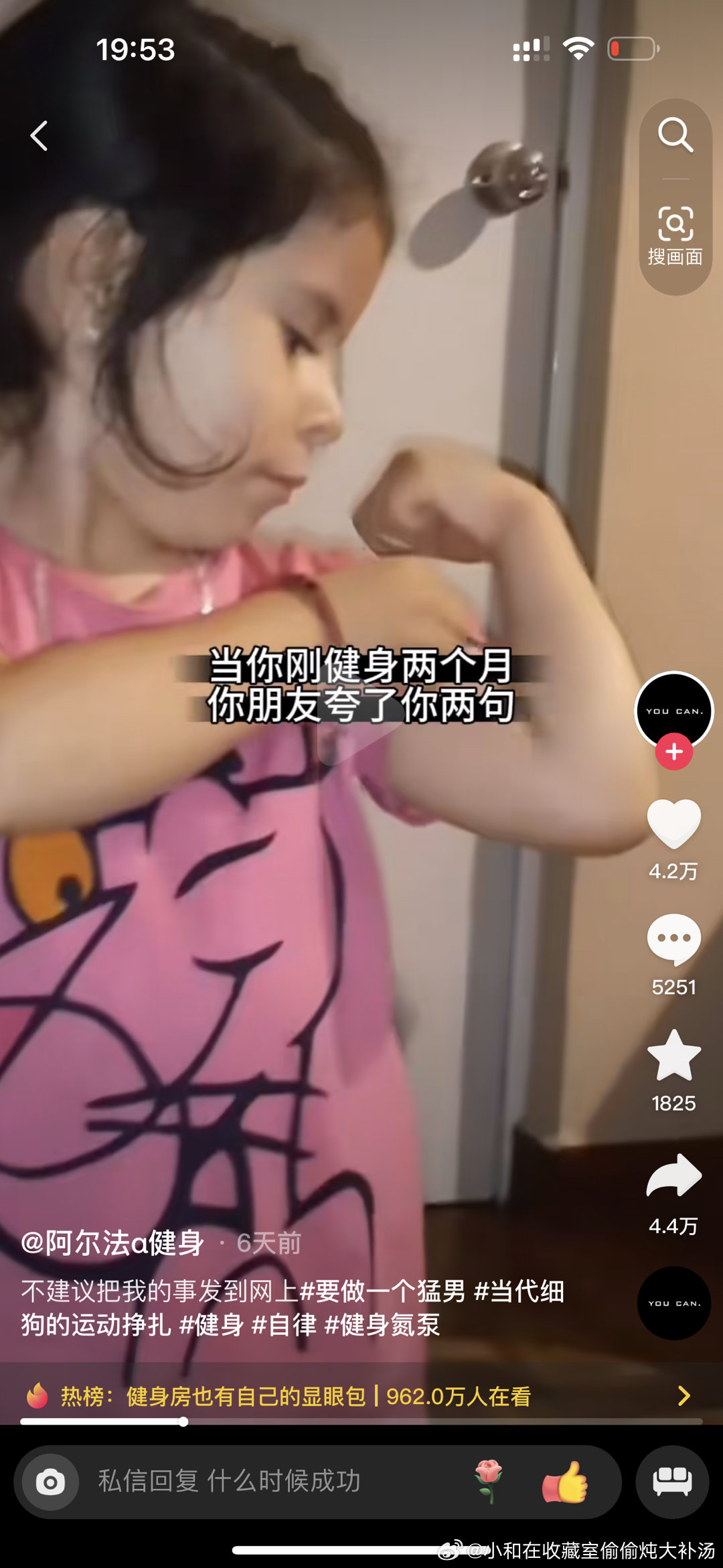Open the #要做一个猛男 hashtag

[382, 1291]
